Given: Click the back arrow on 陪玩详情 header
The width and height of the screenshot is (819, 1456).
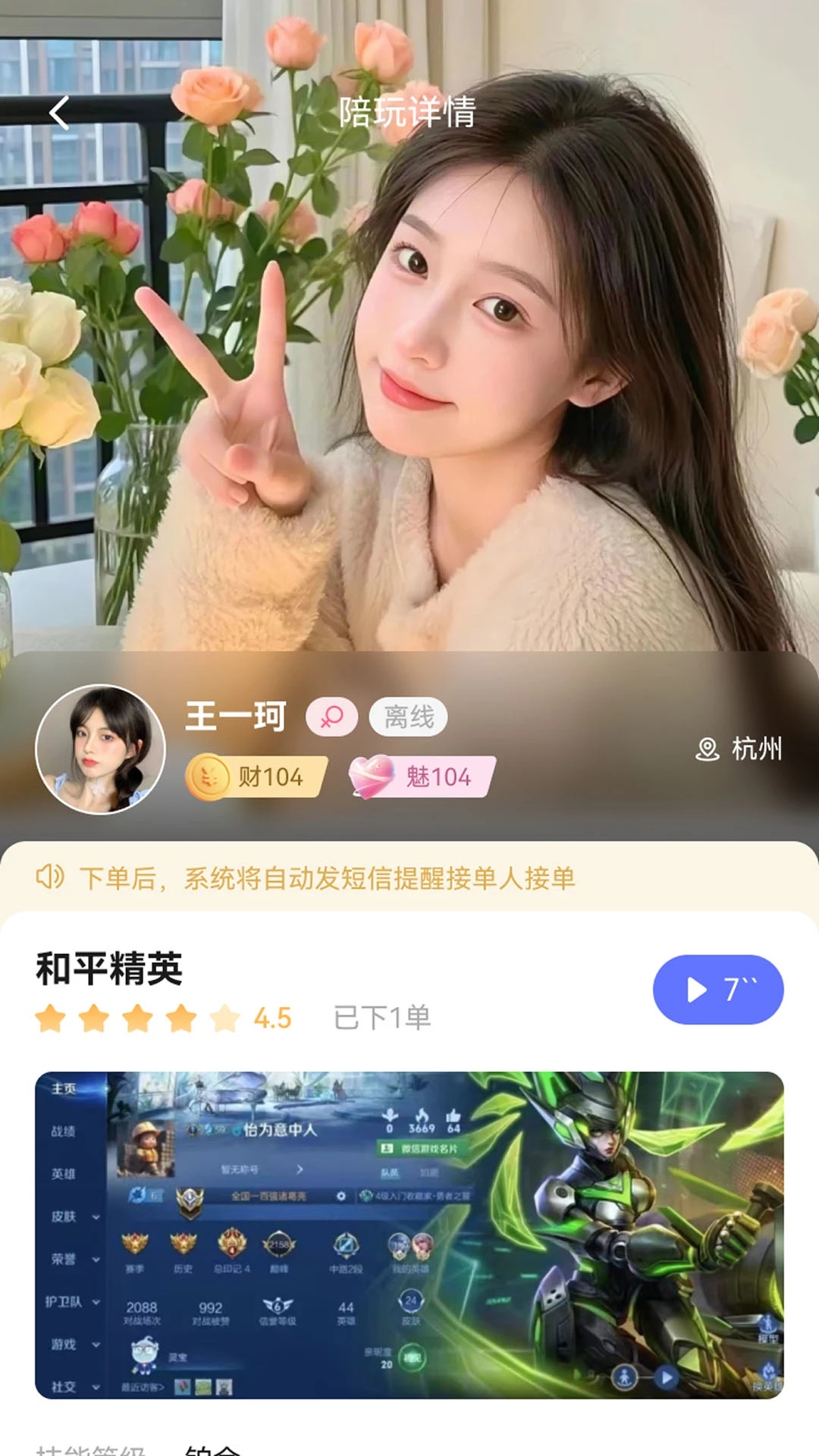Looking at the screenshot, I should [59, 111].
